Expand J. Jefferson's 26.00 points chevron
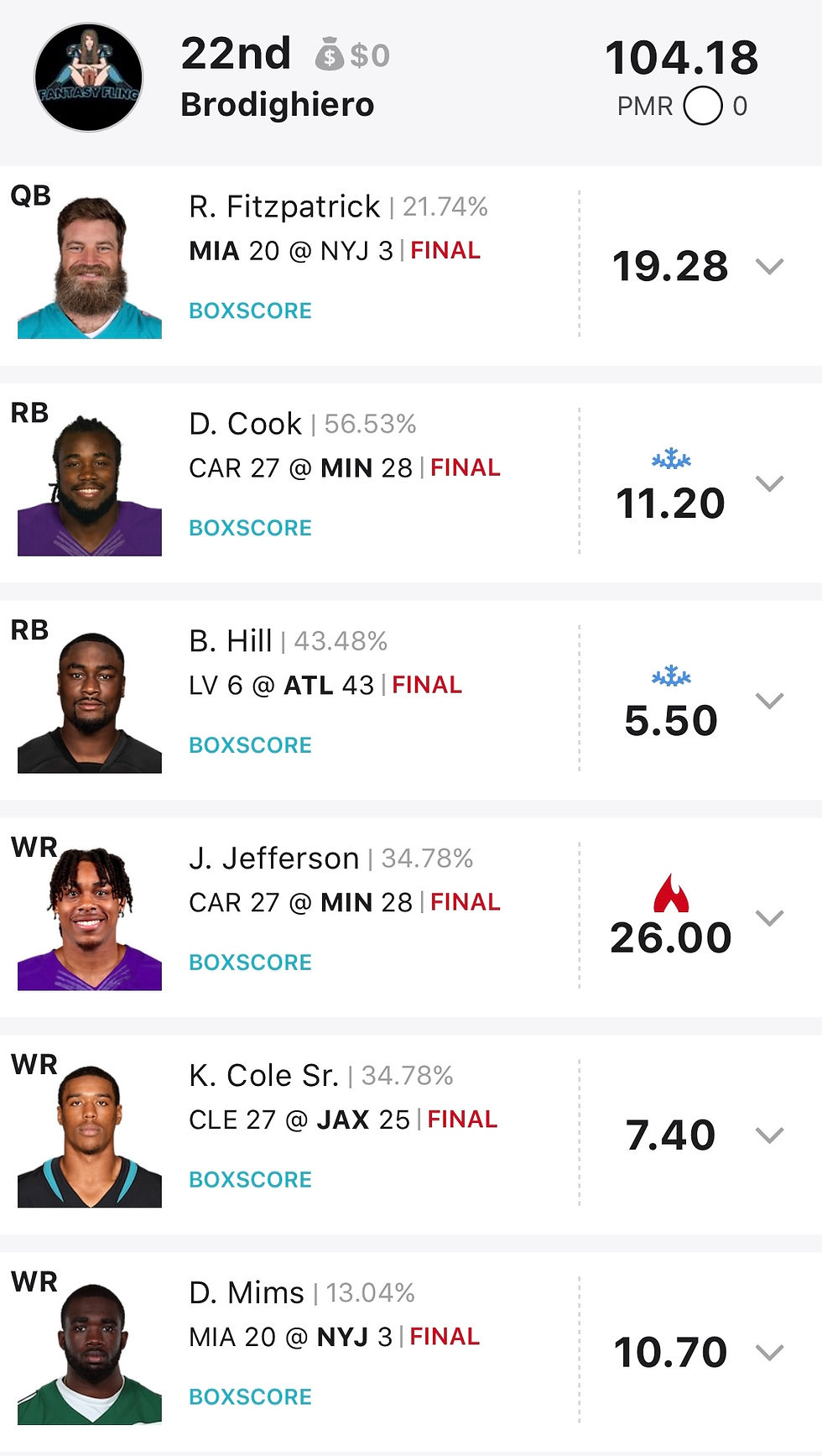This screenshot has width=822, height=1456. [x=768, y=918]
